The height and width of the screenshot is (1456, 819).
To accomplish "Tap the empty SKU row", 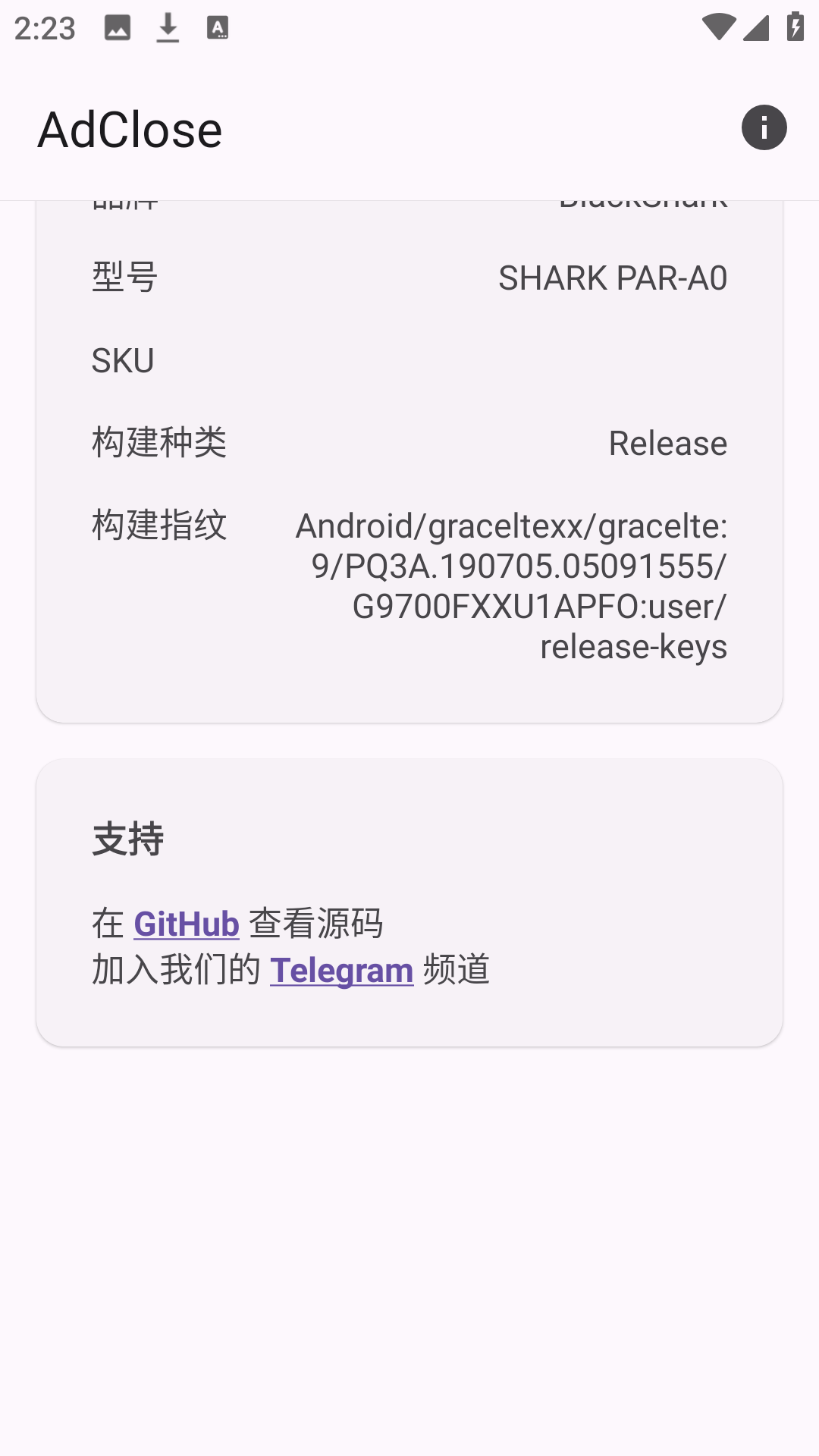I will click(x=409, y=360).
